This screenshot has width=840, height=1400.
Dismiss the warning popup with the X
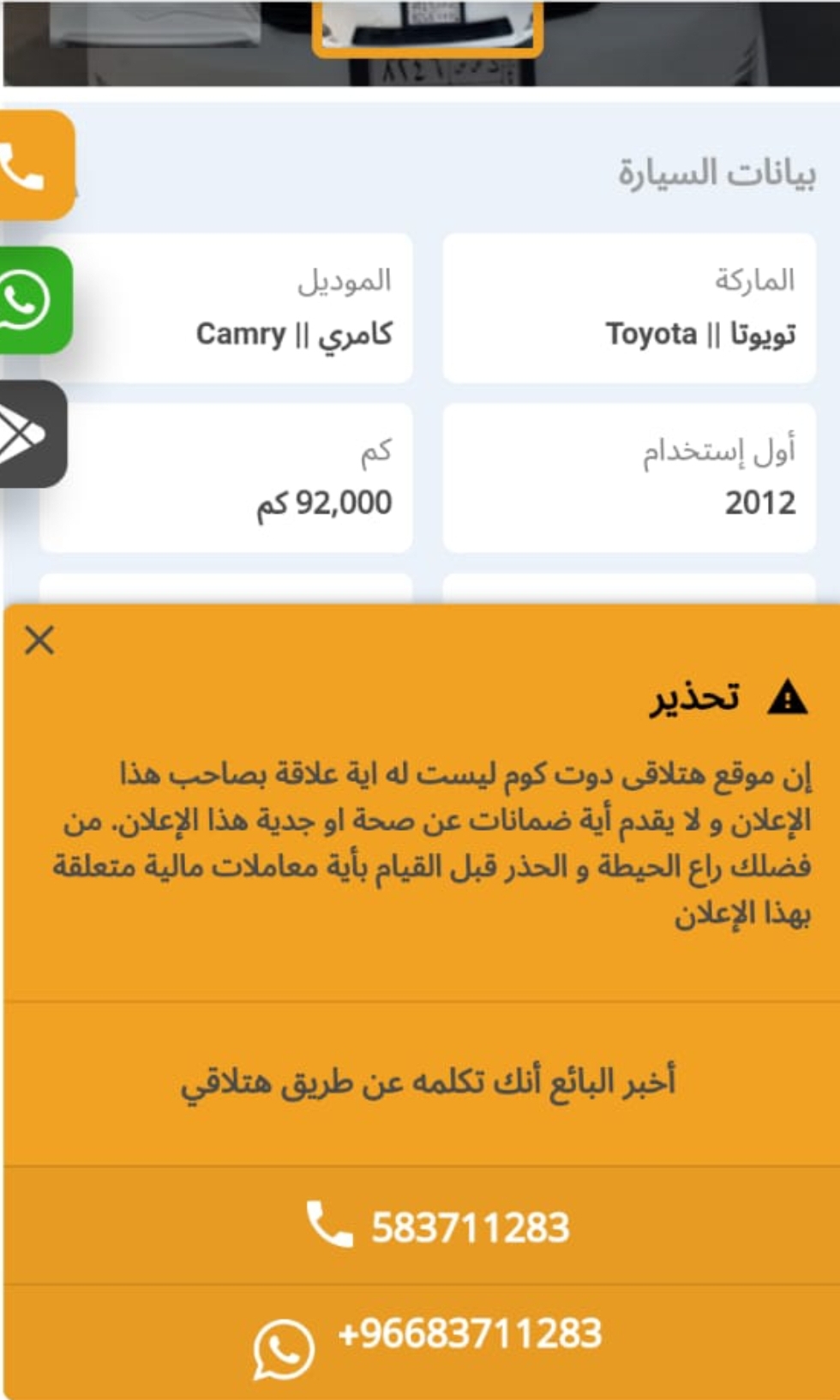(39, 640)
